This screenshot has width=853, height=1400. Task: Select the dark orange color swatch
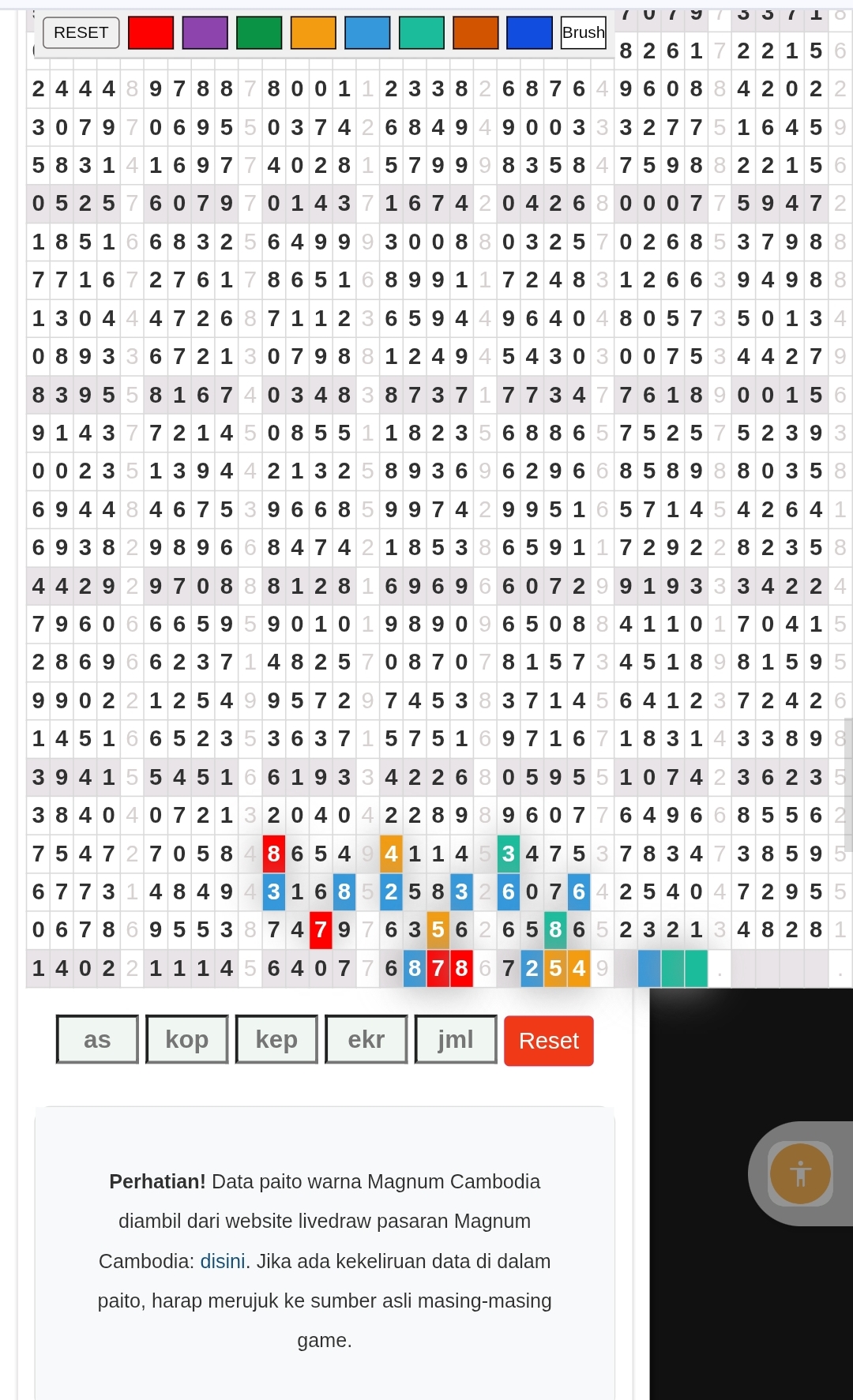(x=475, y=32)
